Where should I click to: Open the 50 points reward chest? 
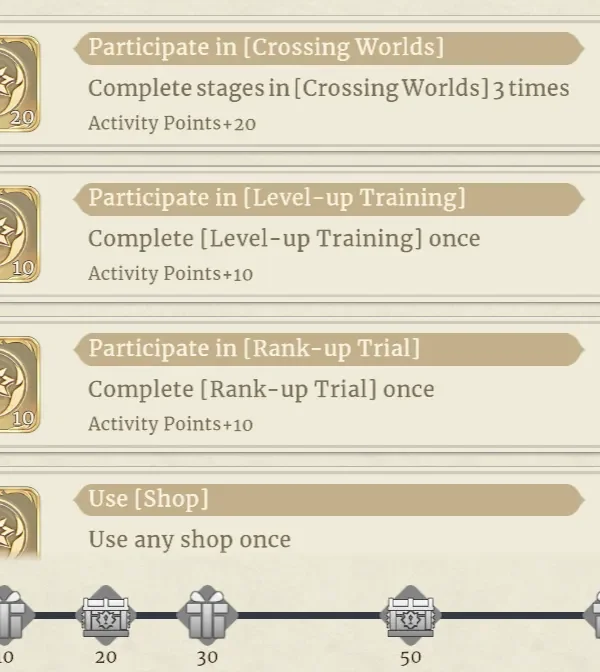click(410, 615)
